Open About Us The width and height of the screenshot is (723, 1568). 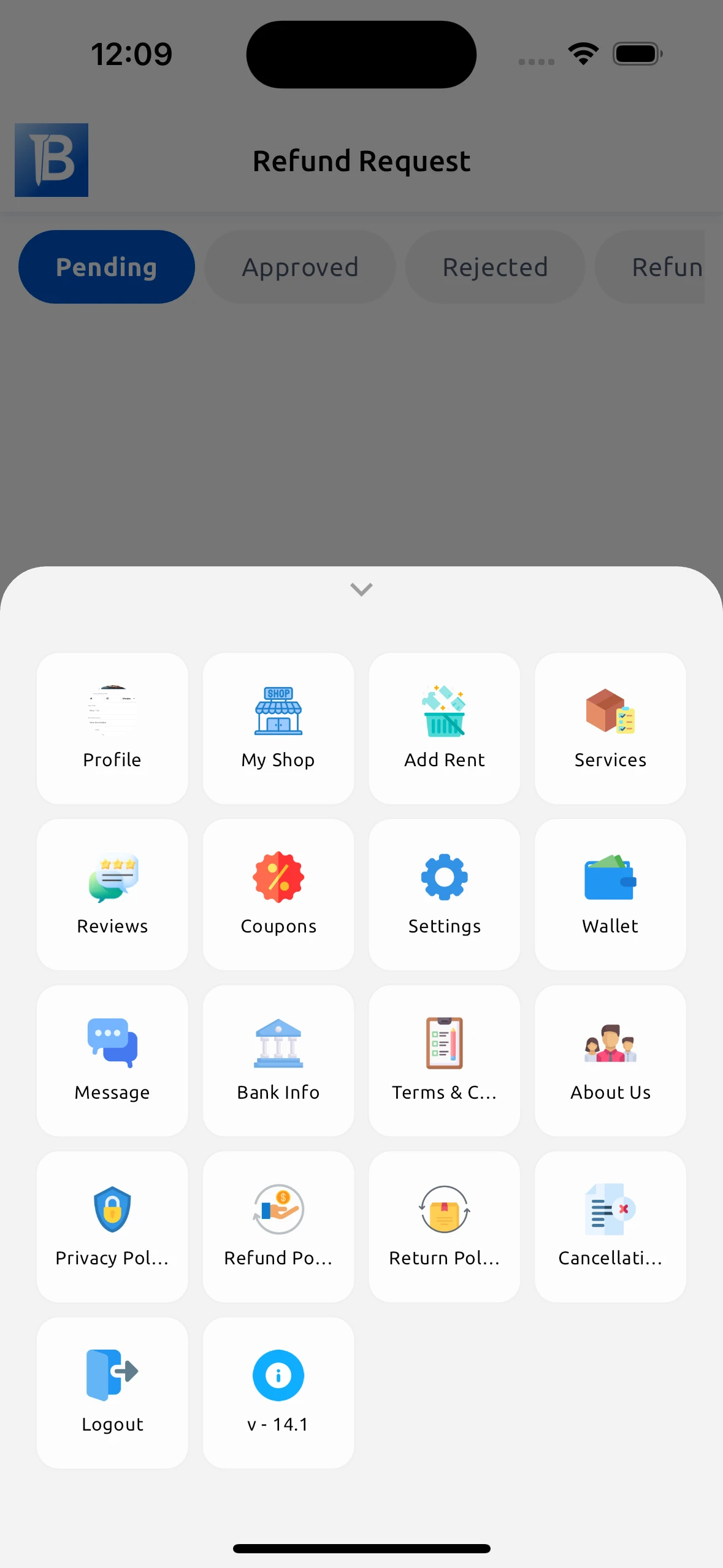click(x=610, y=1061)
